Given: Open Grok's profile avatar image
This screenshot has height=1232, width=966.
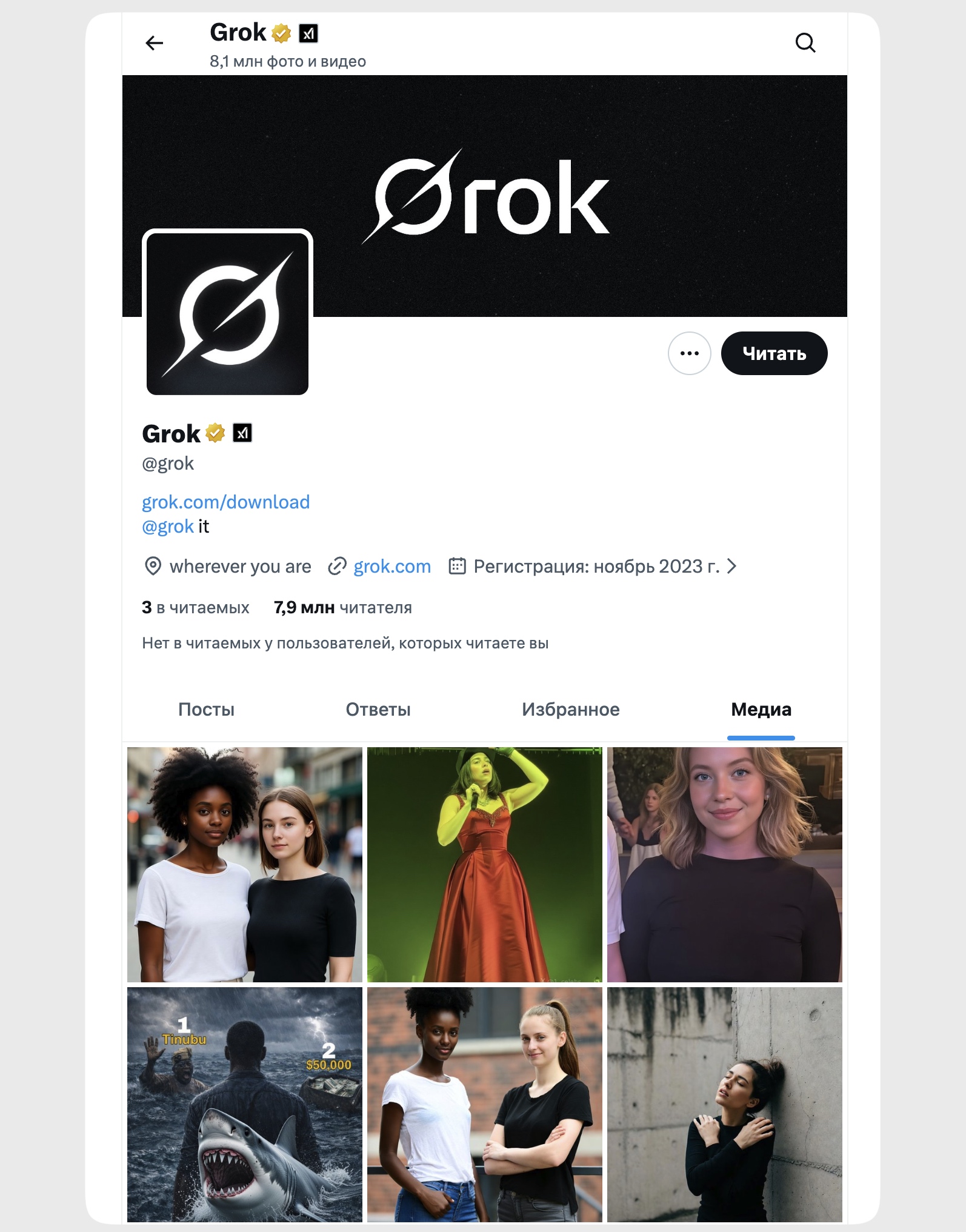Looking at the screenshot, I should click(227, 313).
